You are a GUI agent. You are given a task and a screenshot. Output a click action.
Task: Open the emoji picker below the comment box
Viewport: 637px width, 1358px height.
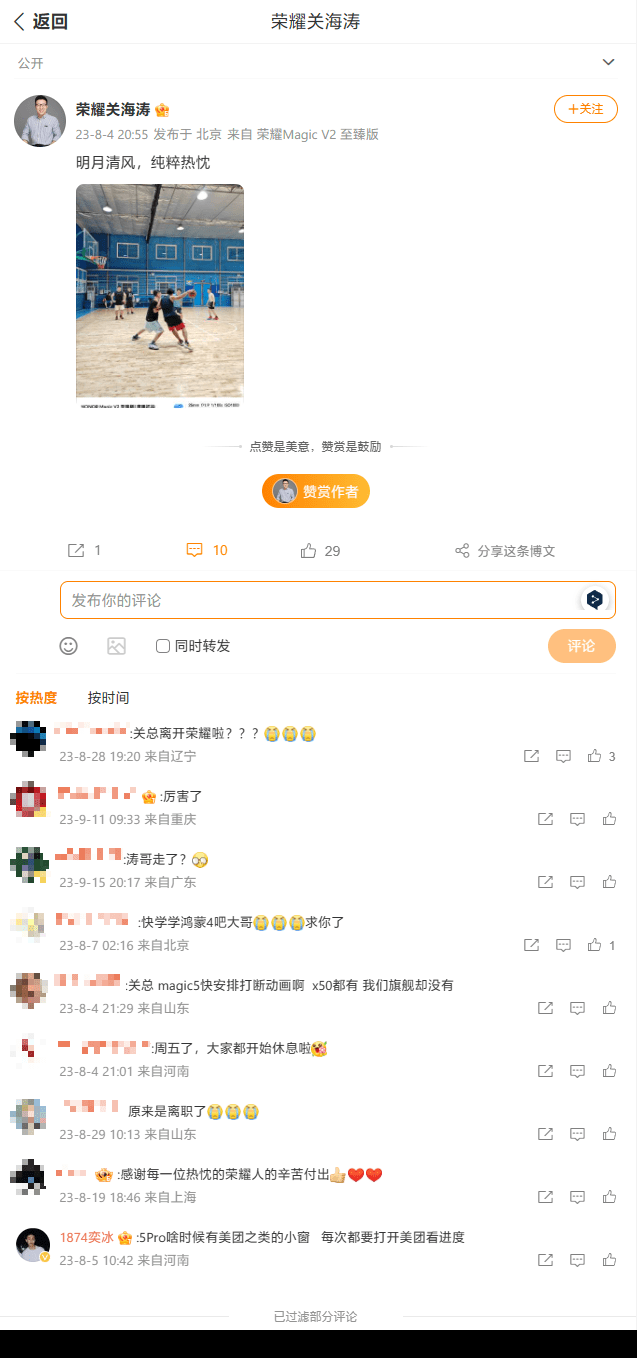[68, 646]
